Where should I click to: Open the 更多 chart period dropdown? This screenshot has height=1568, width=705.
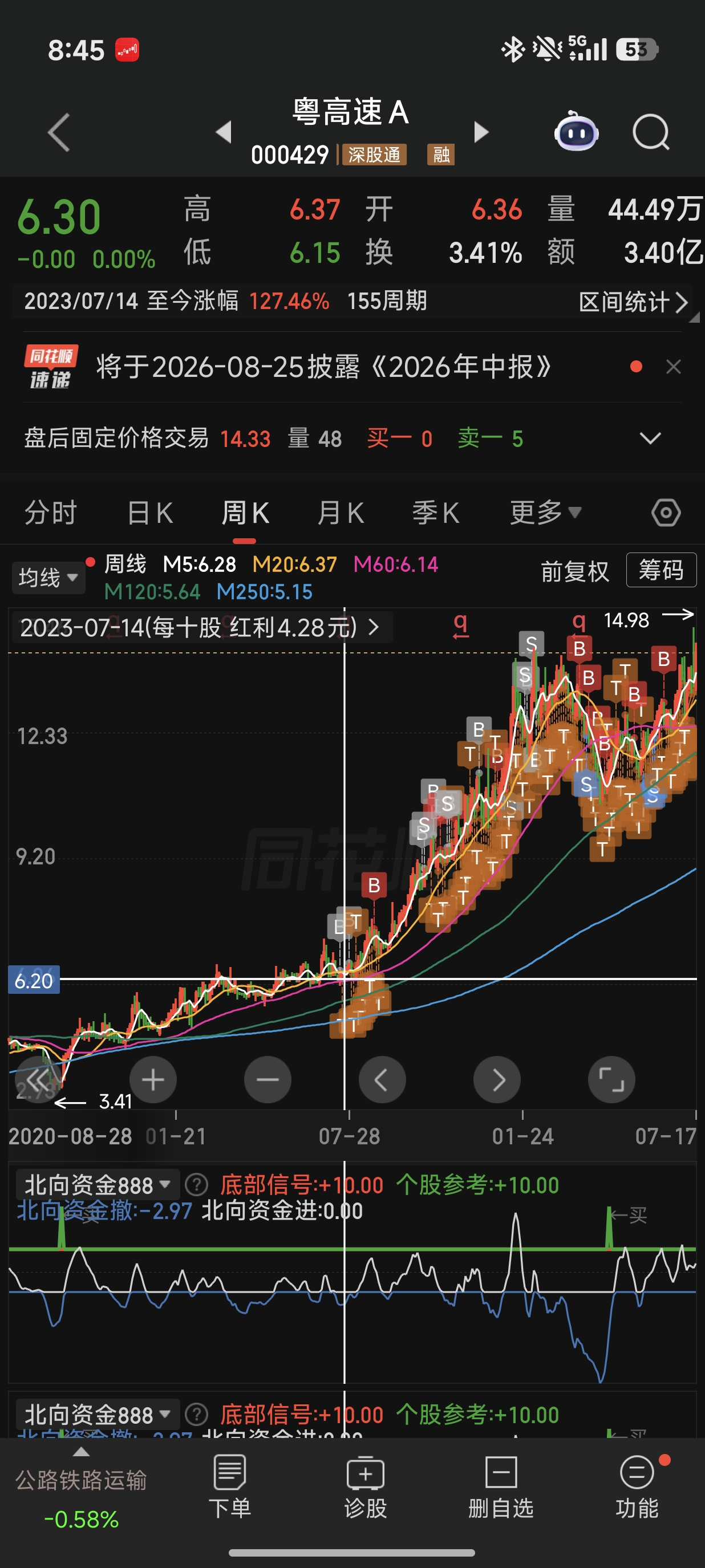coord(545,513)
